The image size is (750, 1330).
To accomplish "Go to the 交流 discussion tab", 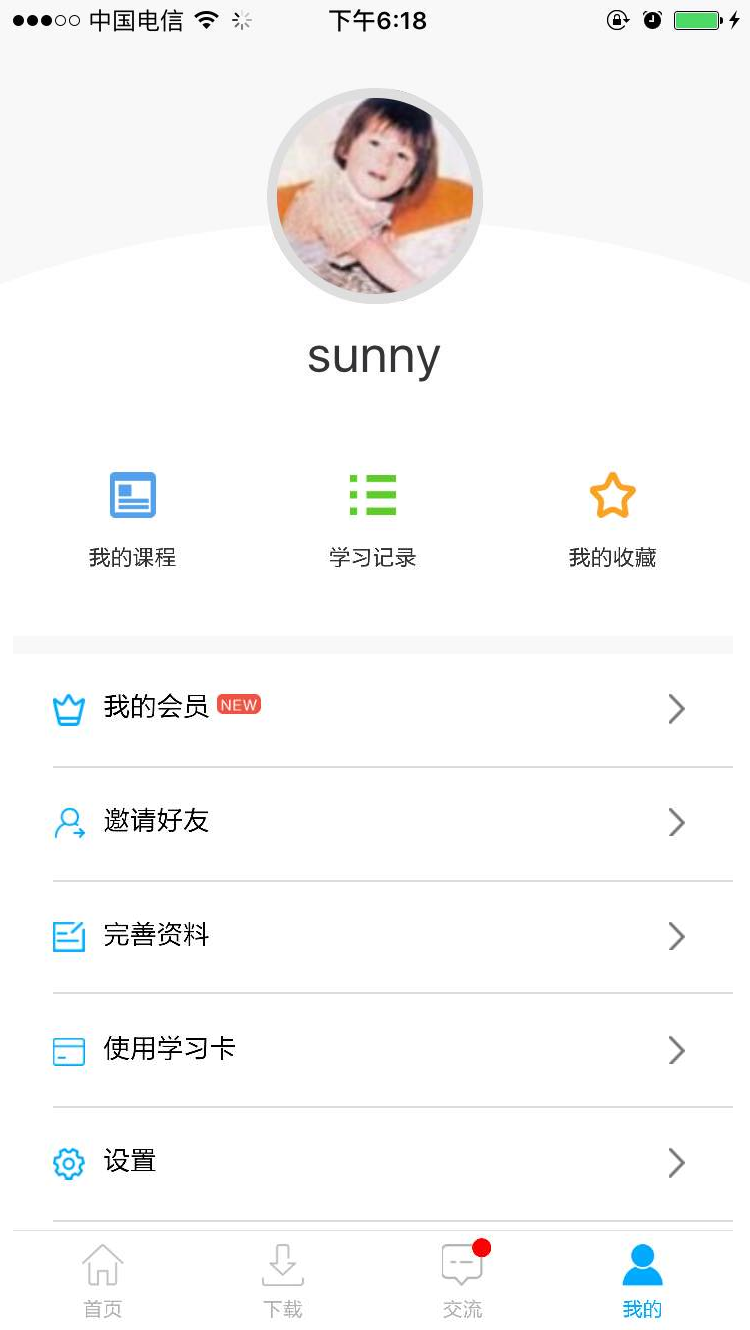I will coord(462,1281).
